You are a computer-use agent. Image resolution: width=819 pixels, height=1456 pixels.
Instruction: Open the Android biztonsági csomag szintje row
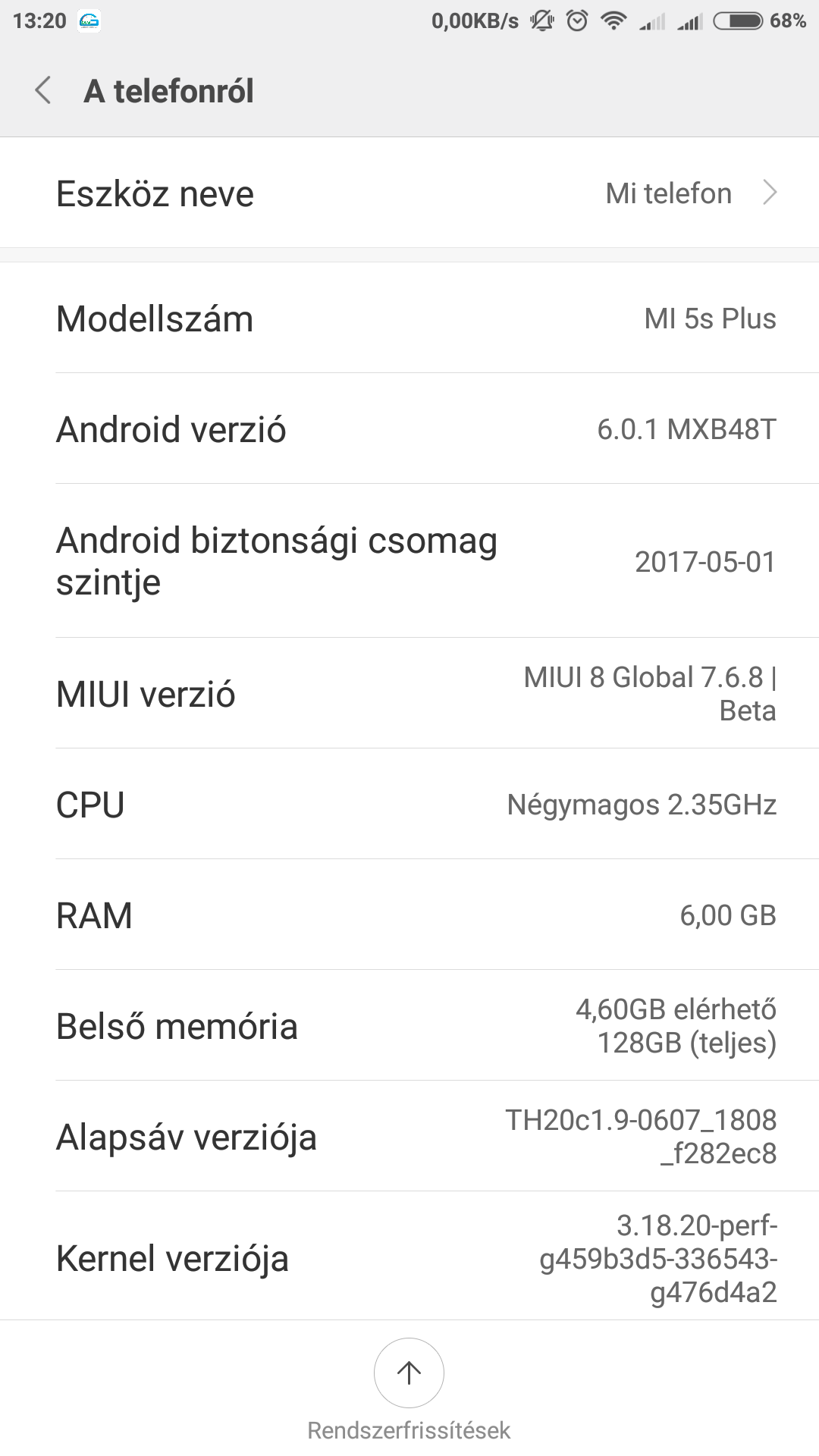[x=409, y=561]
